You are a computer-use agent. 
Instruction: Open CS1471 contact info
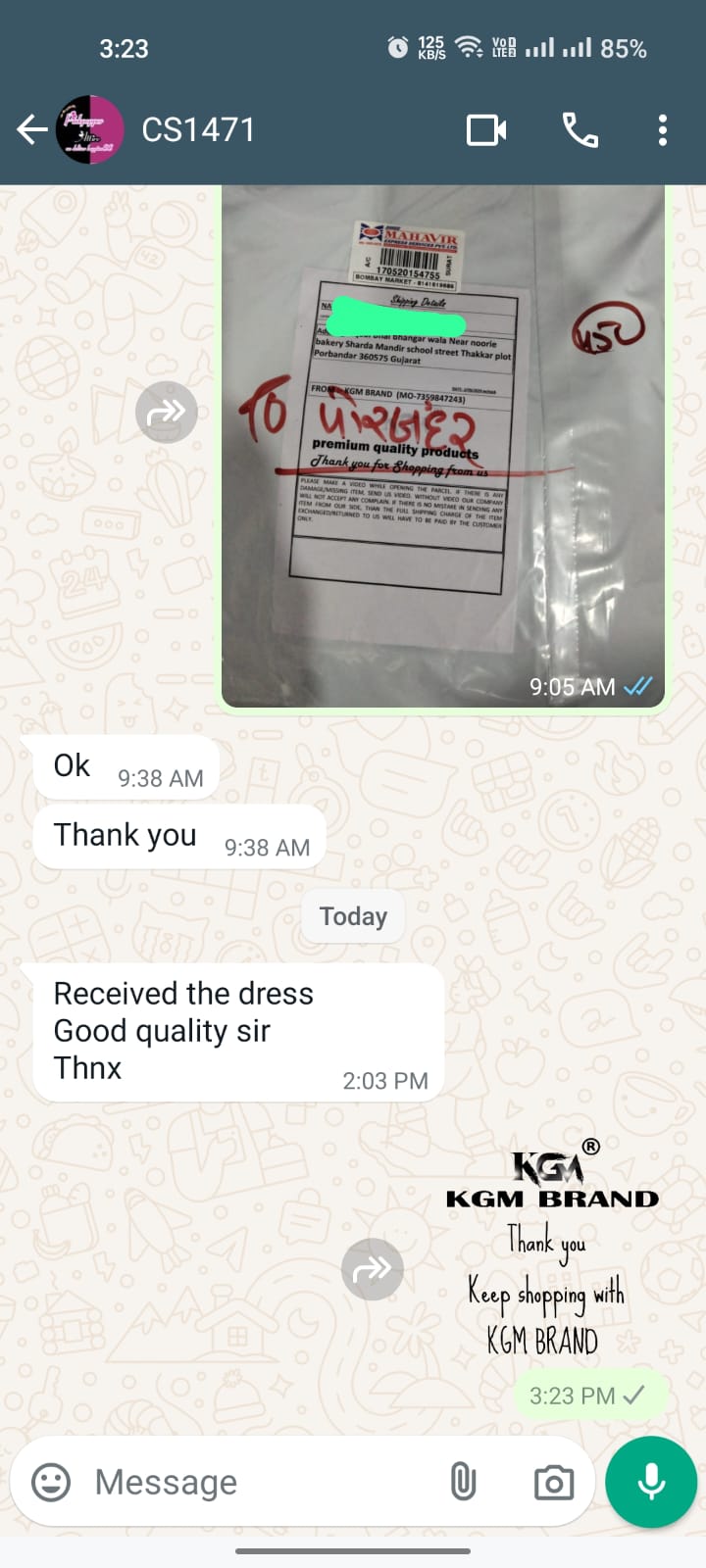tap(198, 129)
